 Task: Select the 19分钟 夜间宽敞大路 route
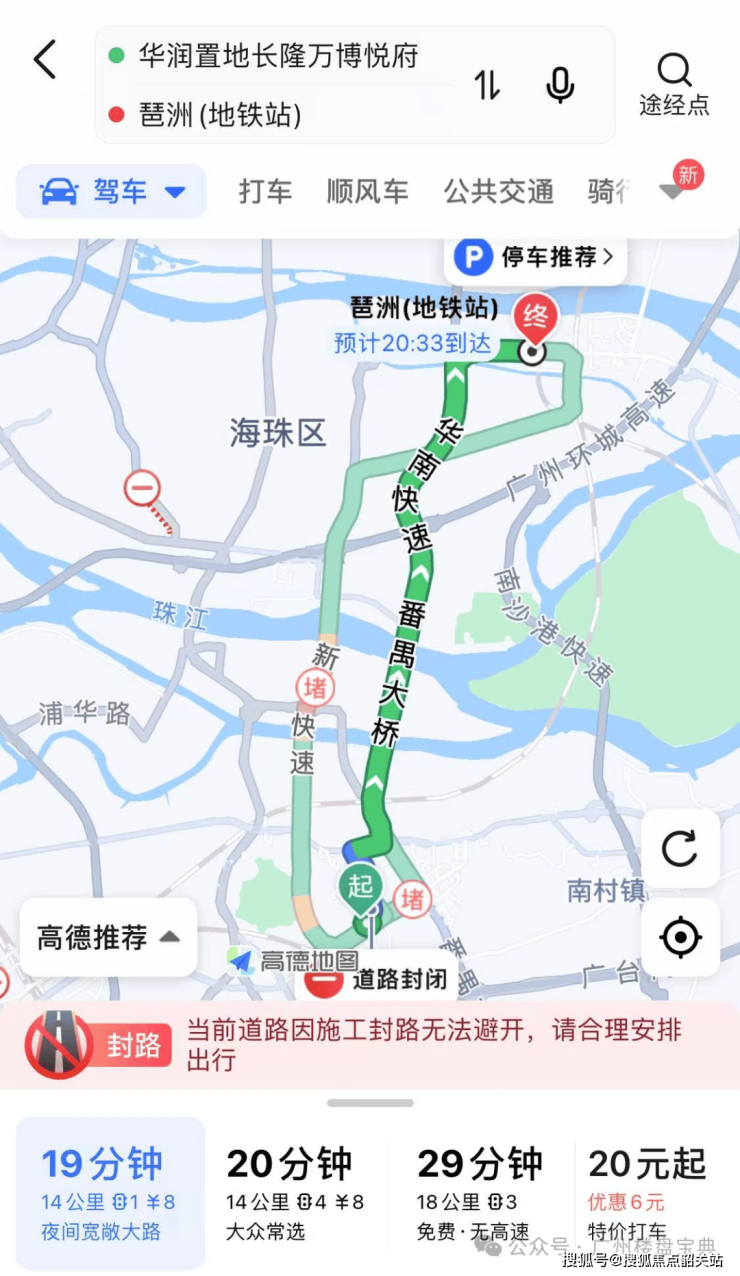coord(110,1193)
